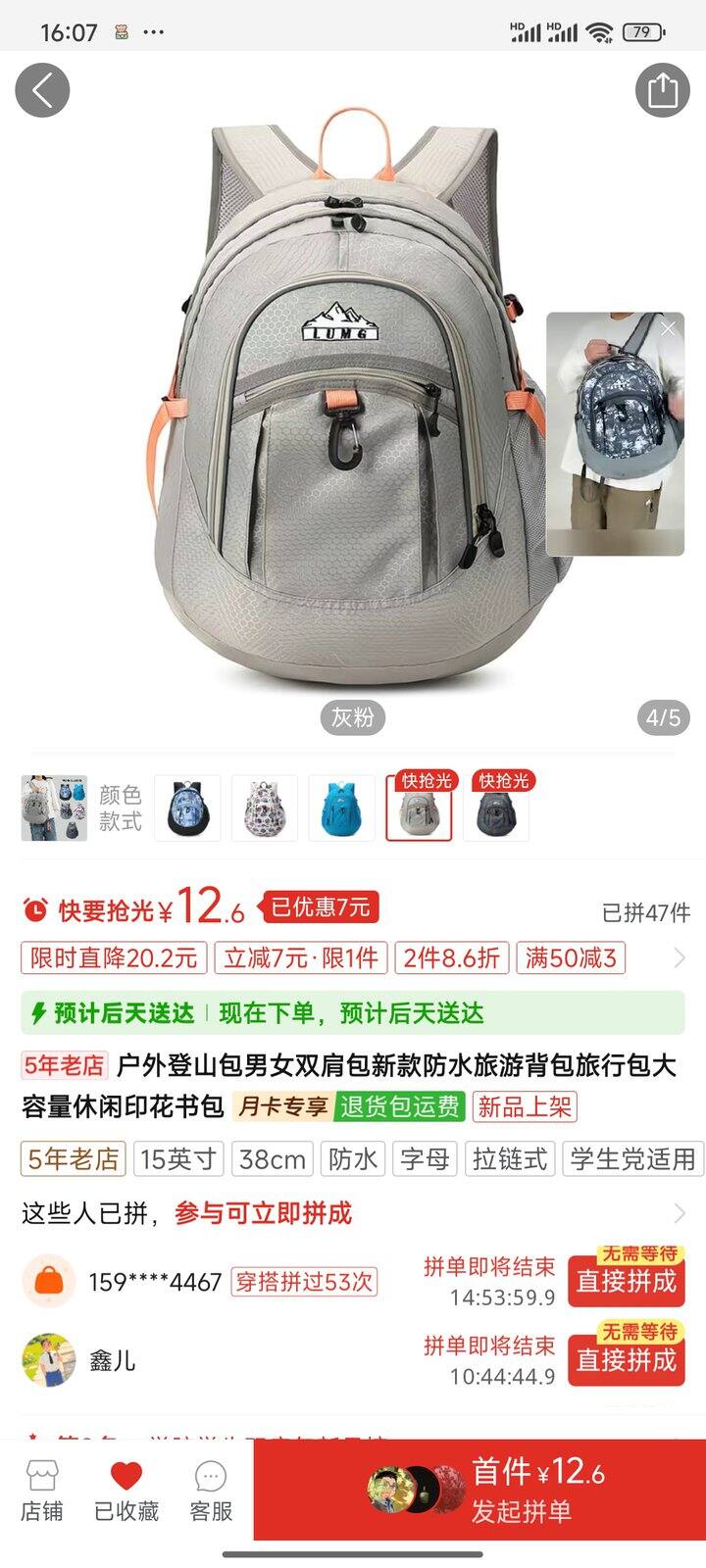706x1568 pixels.
Task: Open the 退货包运费 return shipping badge
Action: [x=399, y=1107]
